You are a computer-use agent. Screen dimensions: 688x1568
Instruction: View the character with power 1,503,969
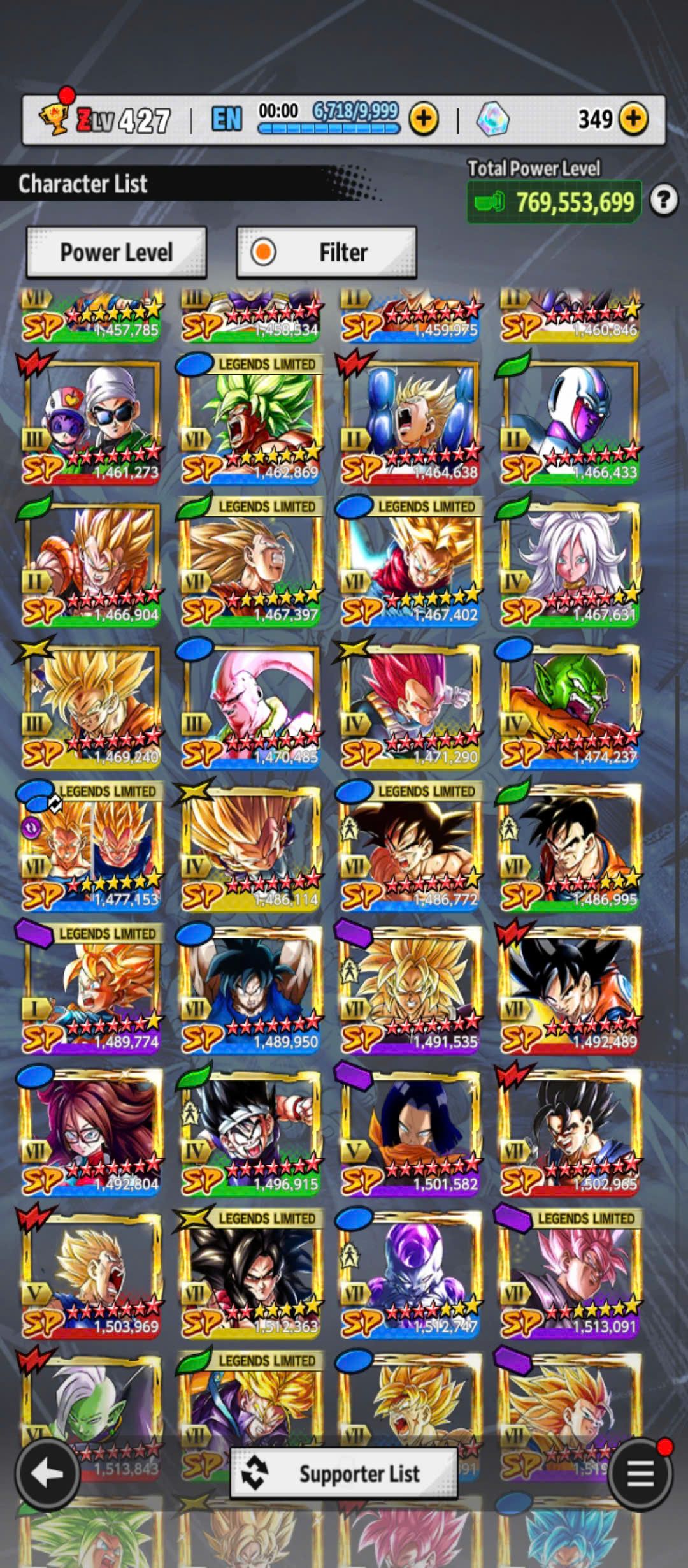(92, 1274)
